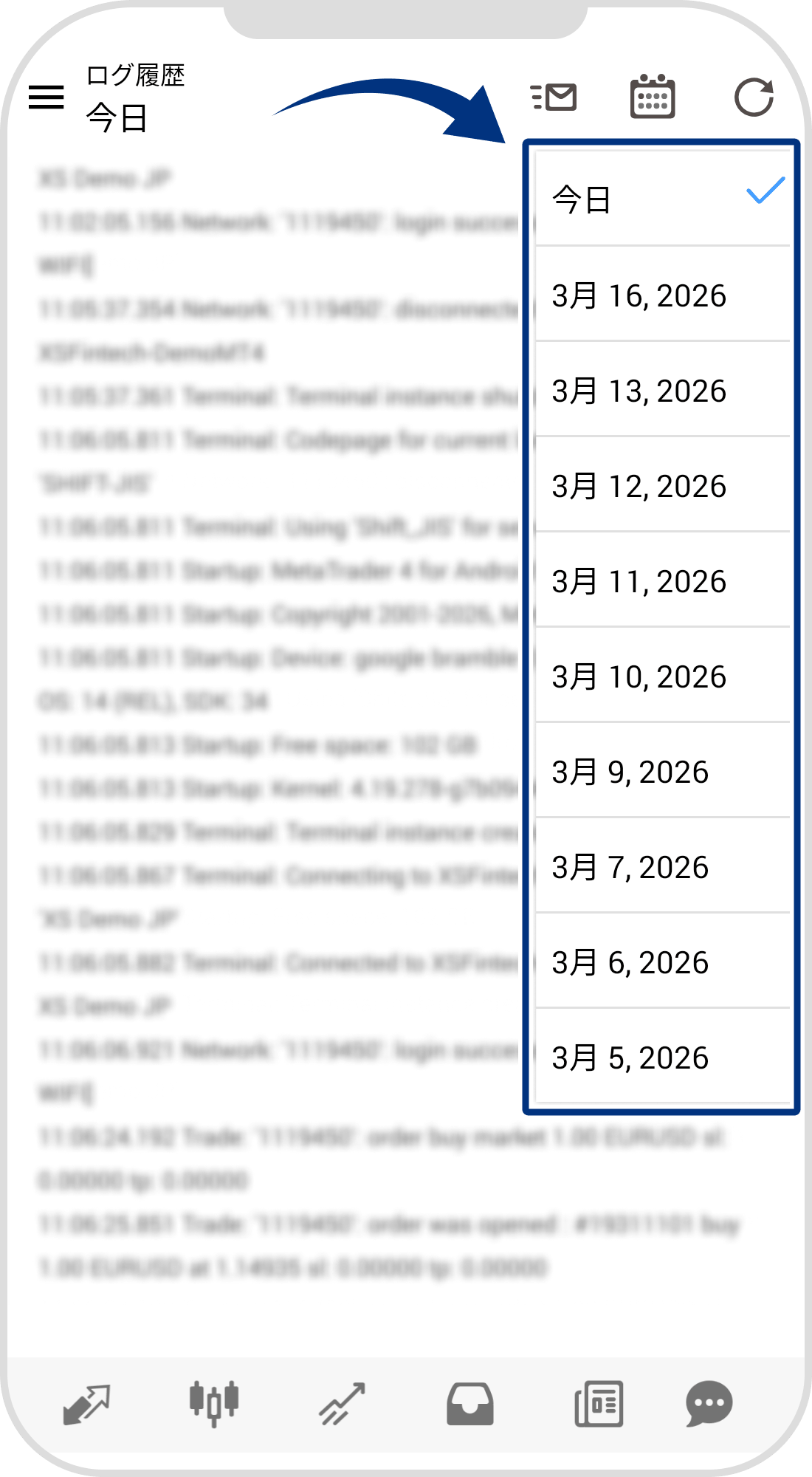
Task: Select the 3月 9, 2026 entry
Action: pos(661,772)
